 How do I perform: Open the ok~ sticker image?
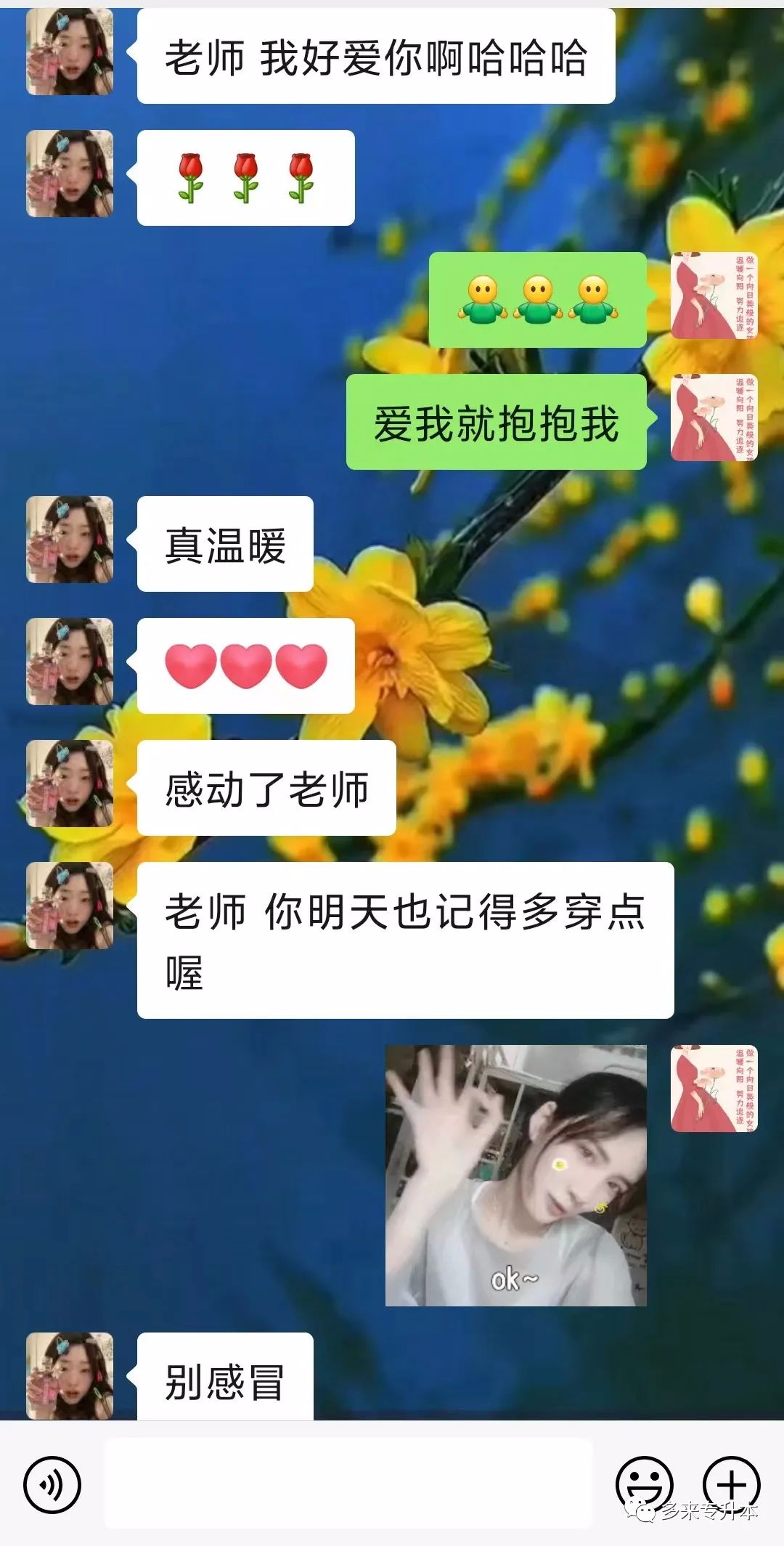[x=515, y=1175]
